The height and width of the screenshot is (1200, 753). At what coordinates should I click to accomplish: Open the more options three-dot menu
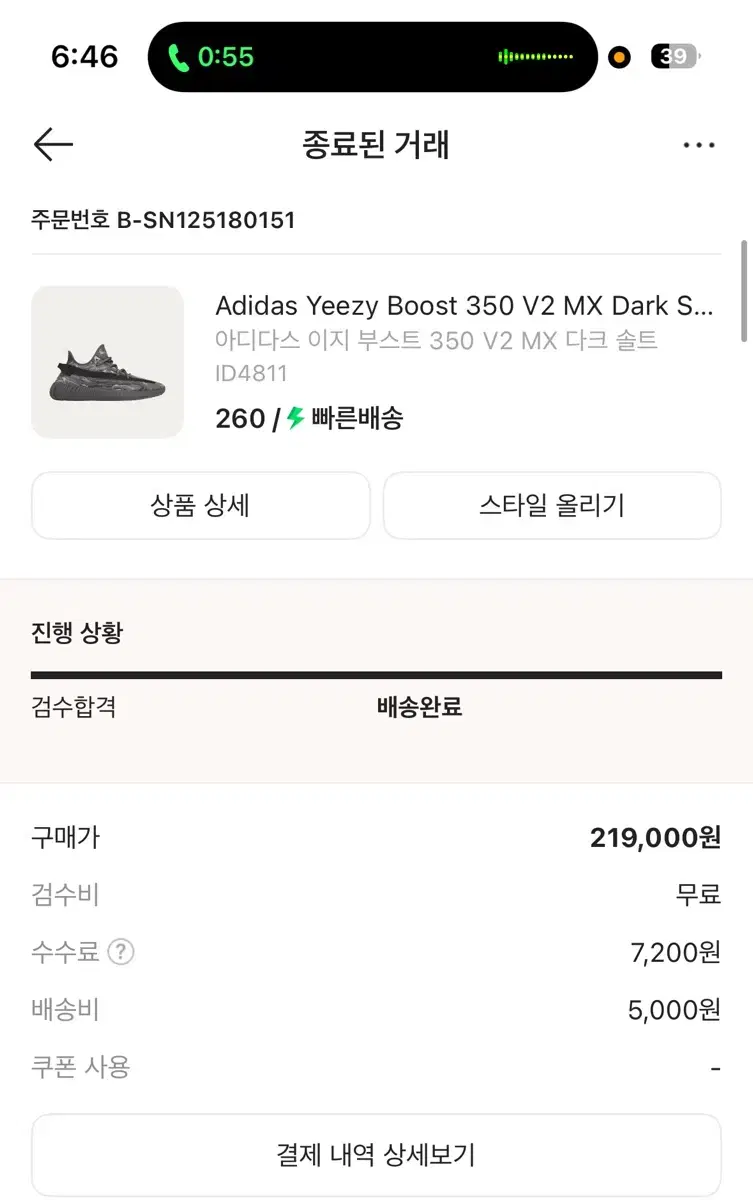pos(699,145)
